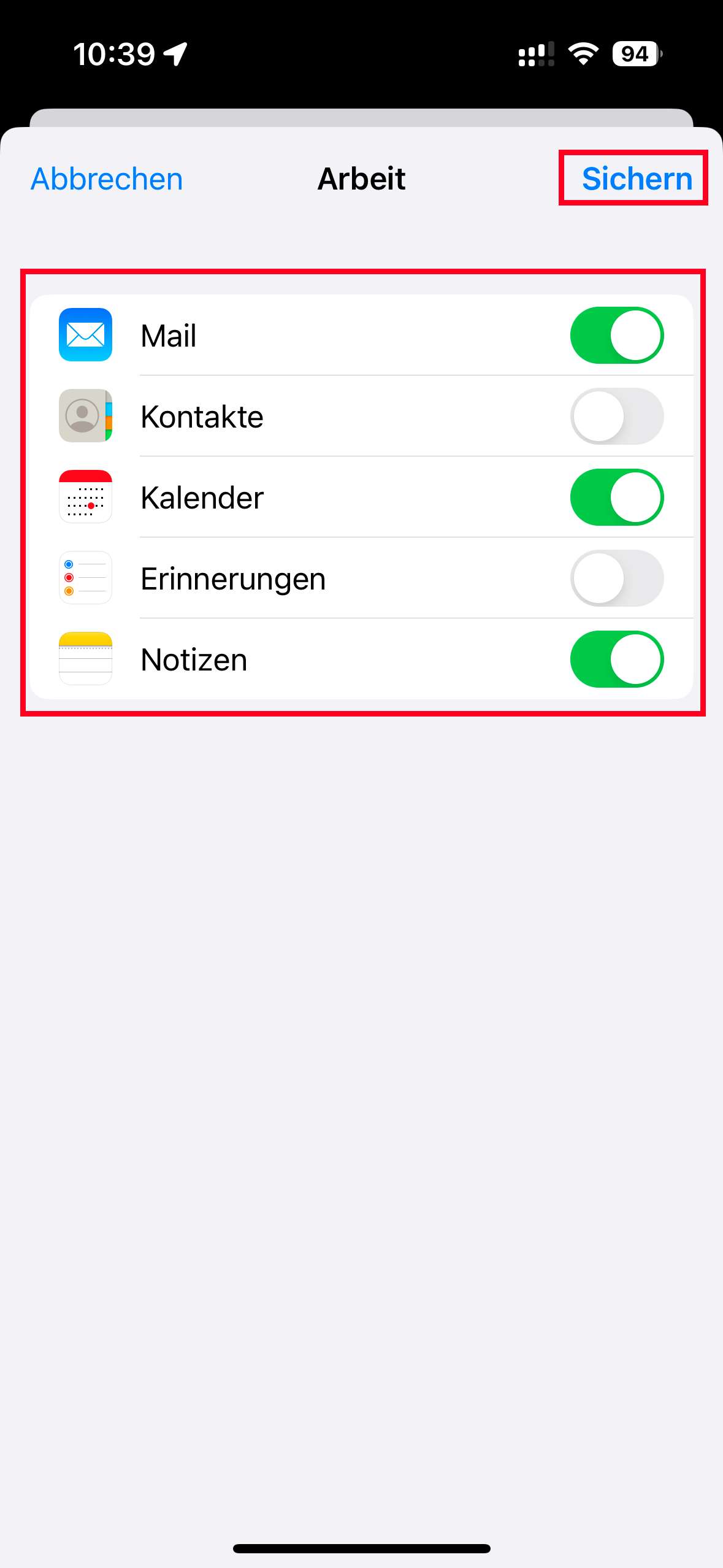
Task: Save the account with Sichern
Action: click(x=637, y=179)
